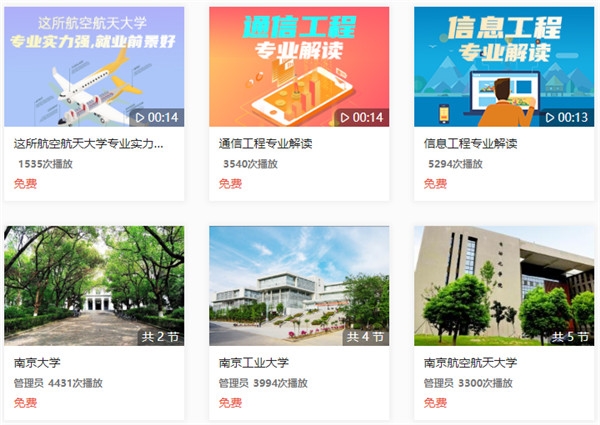Open the 南京大学 course card
The image size is (600, 425).
[94, 286]
